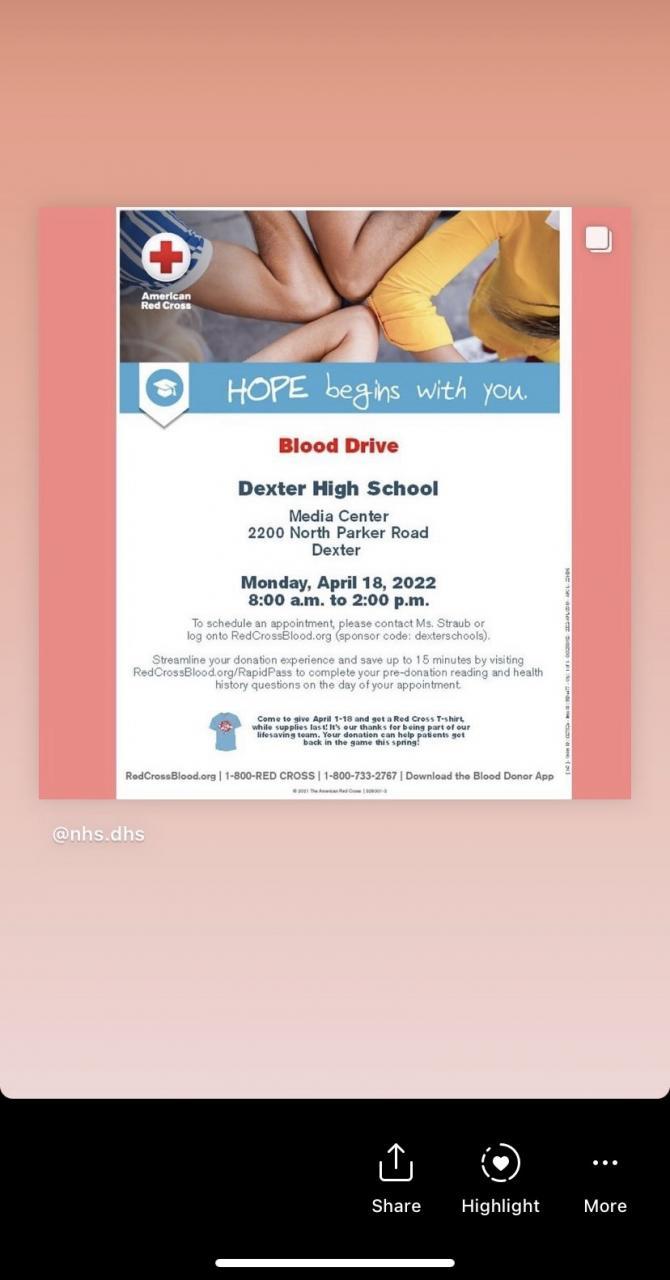Open the @nhs.dhs mention
The height and width of the screenshot is (1280, 670).
(x=98, y=833)
